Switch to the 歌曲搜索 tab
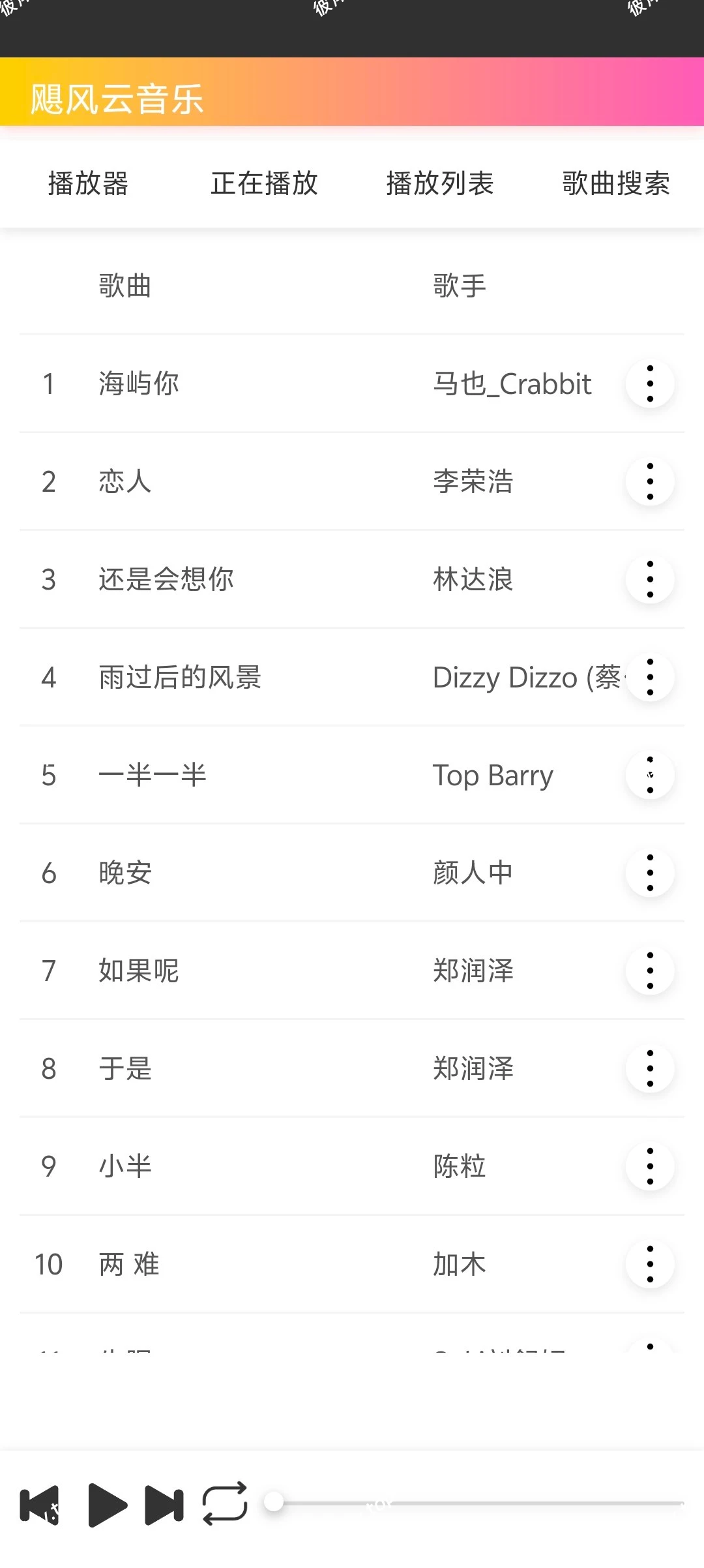Screen dimensions: 704x1568 [614, 184]
